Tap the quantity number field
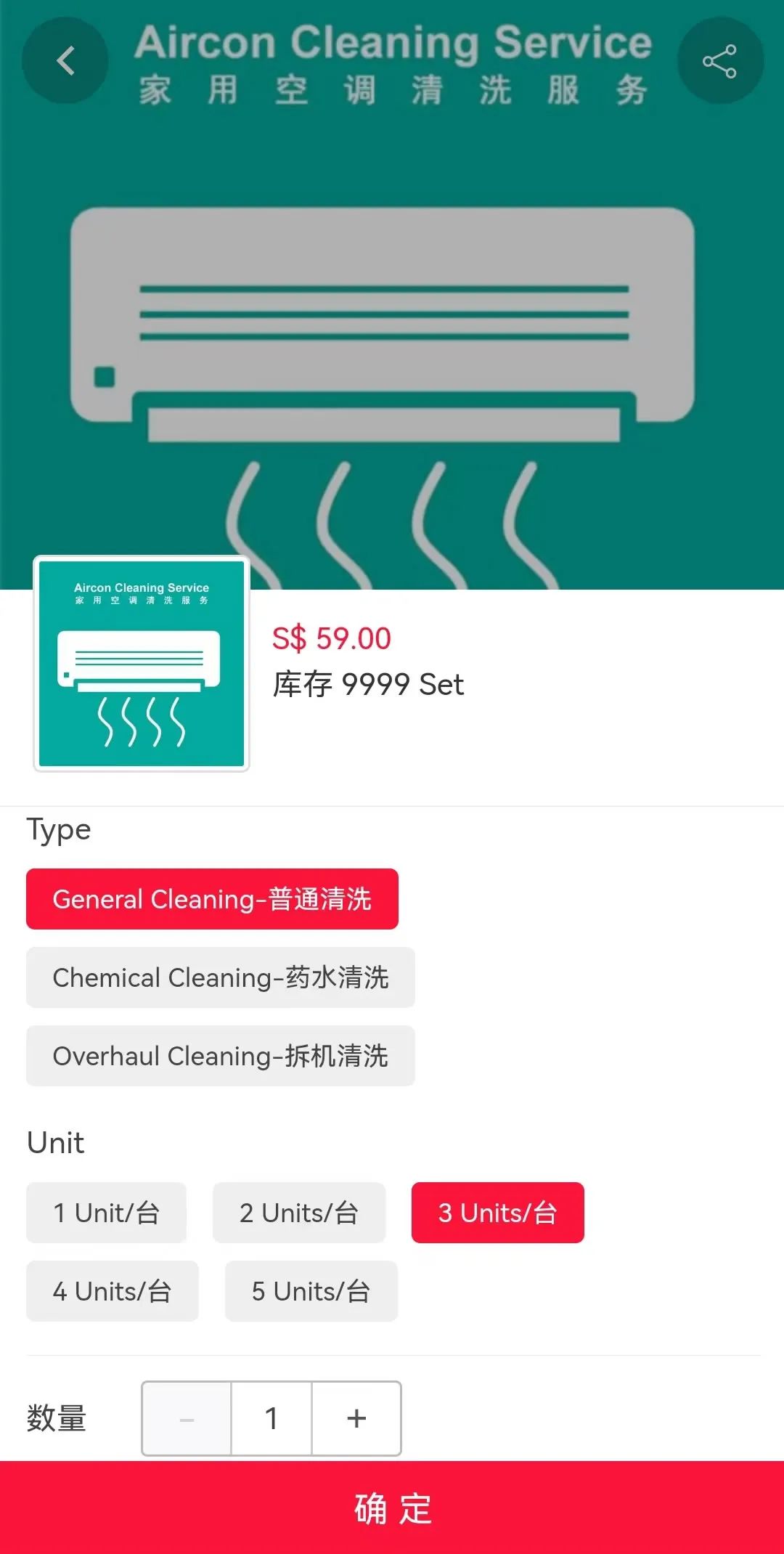 pos(271,1419)
